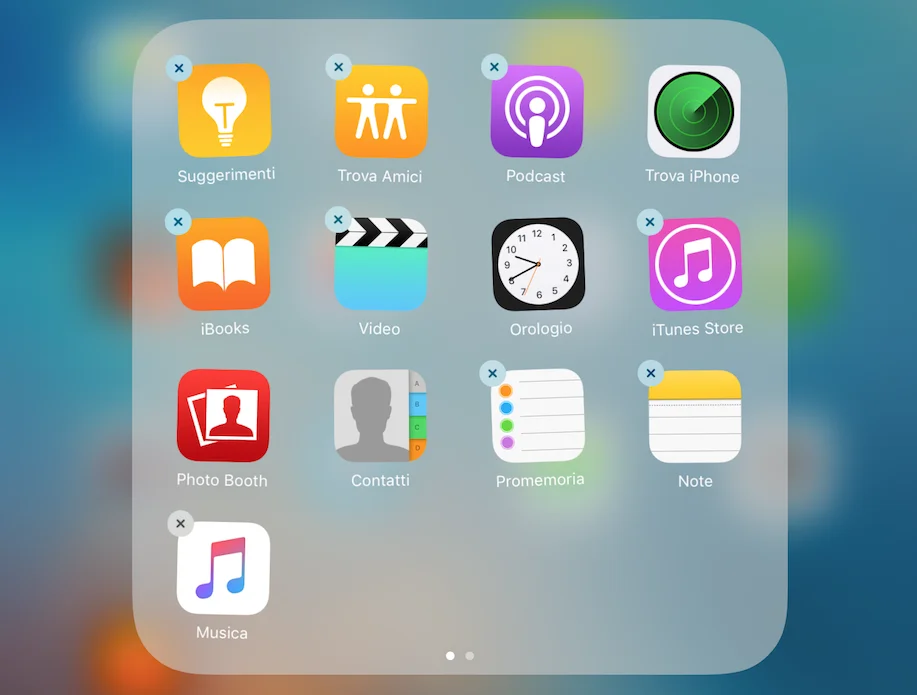
Task: Open Trova iPhone
Action: [693, 112]
